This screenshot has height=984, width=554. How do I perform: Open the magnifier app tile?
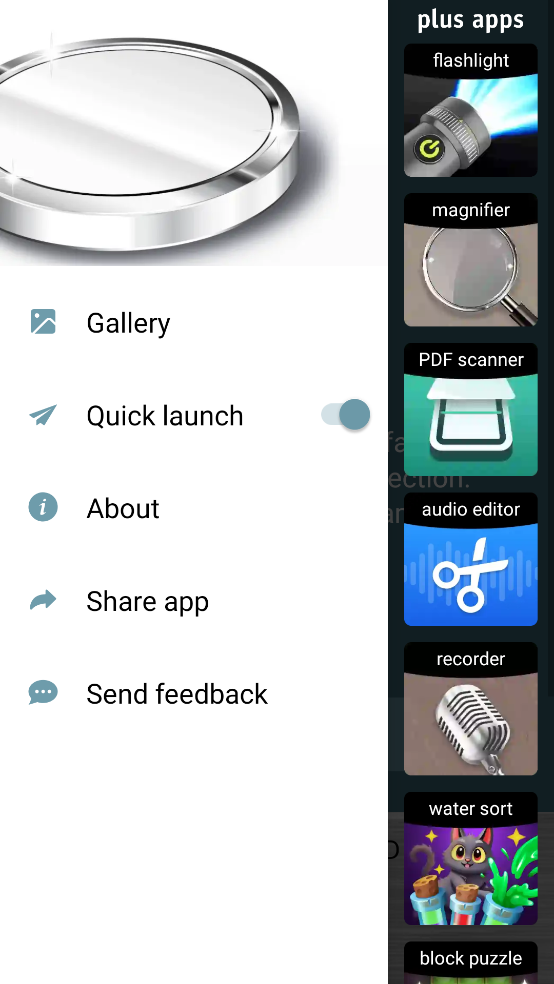[471, 260]
